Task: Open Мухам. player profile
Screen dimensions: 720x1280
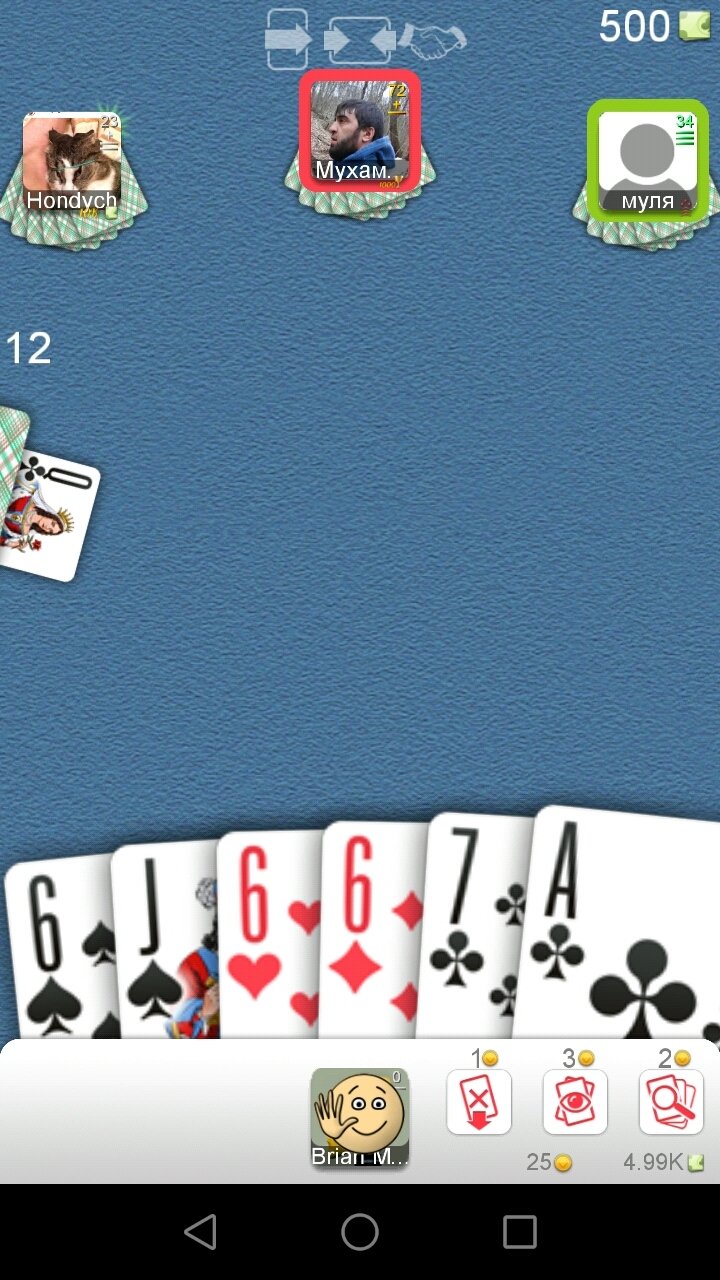Action: [360, 130]
